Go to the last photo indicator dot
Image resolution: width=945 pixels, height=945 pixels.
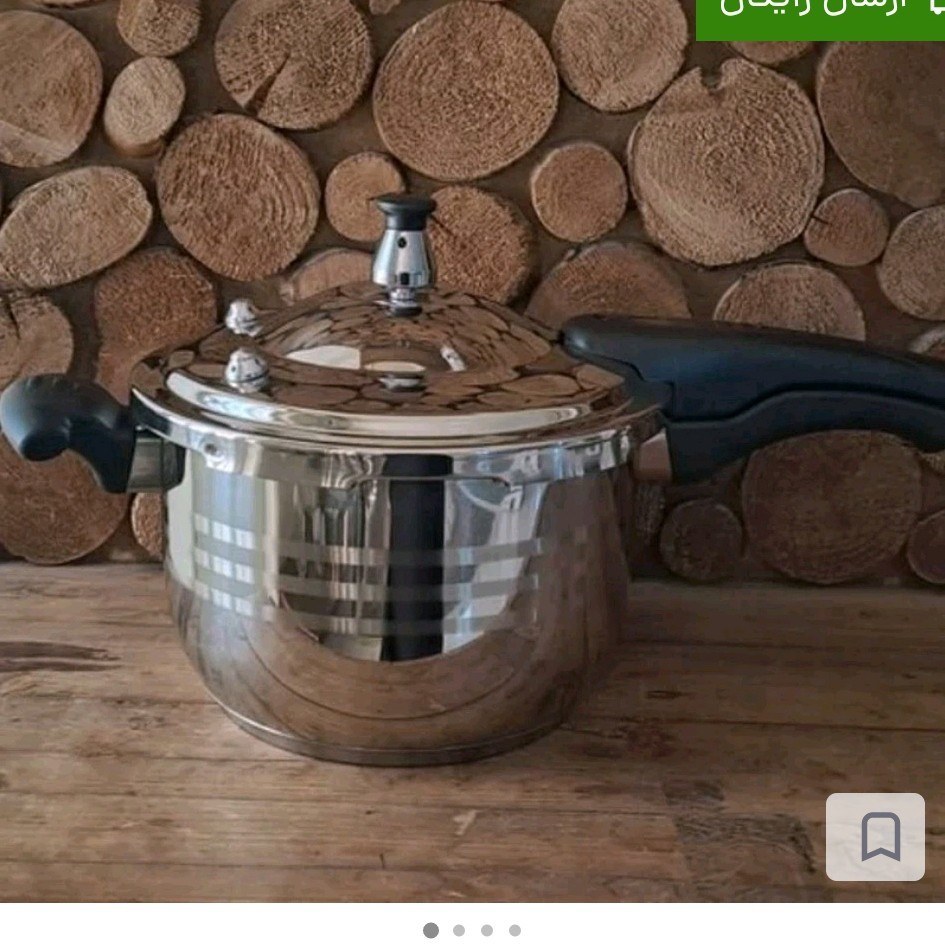[515, 930]
